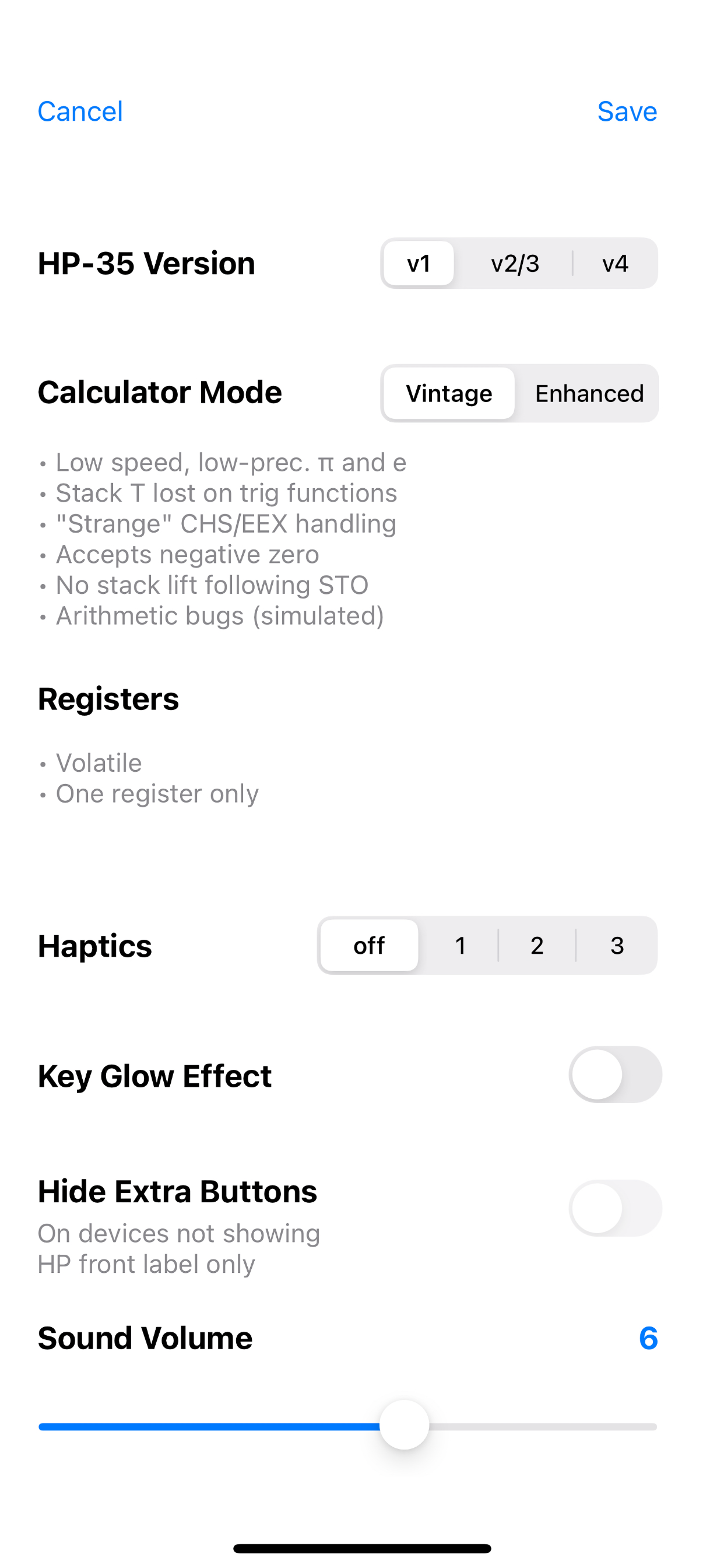The height and width of the screenshot is (1568, 724).
Task: Choose Vintage calculator mode
Action: click(x=449, y=393)
